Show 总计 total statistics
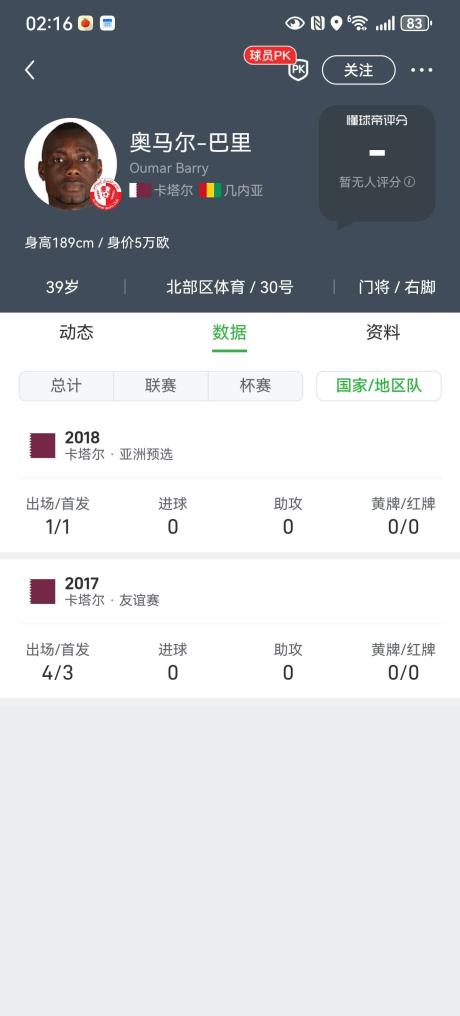Image resolution: width=460 pixels, height=1016 pixels. pyautogui.click(x=66, y=386)
